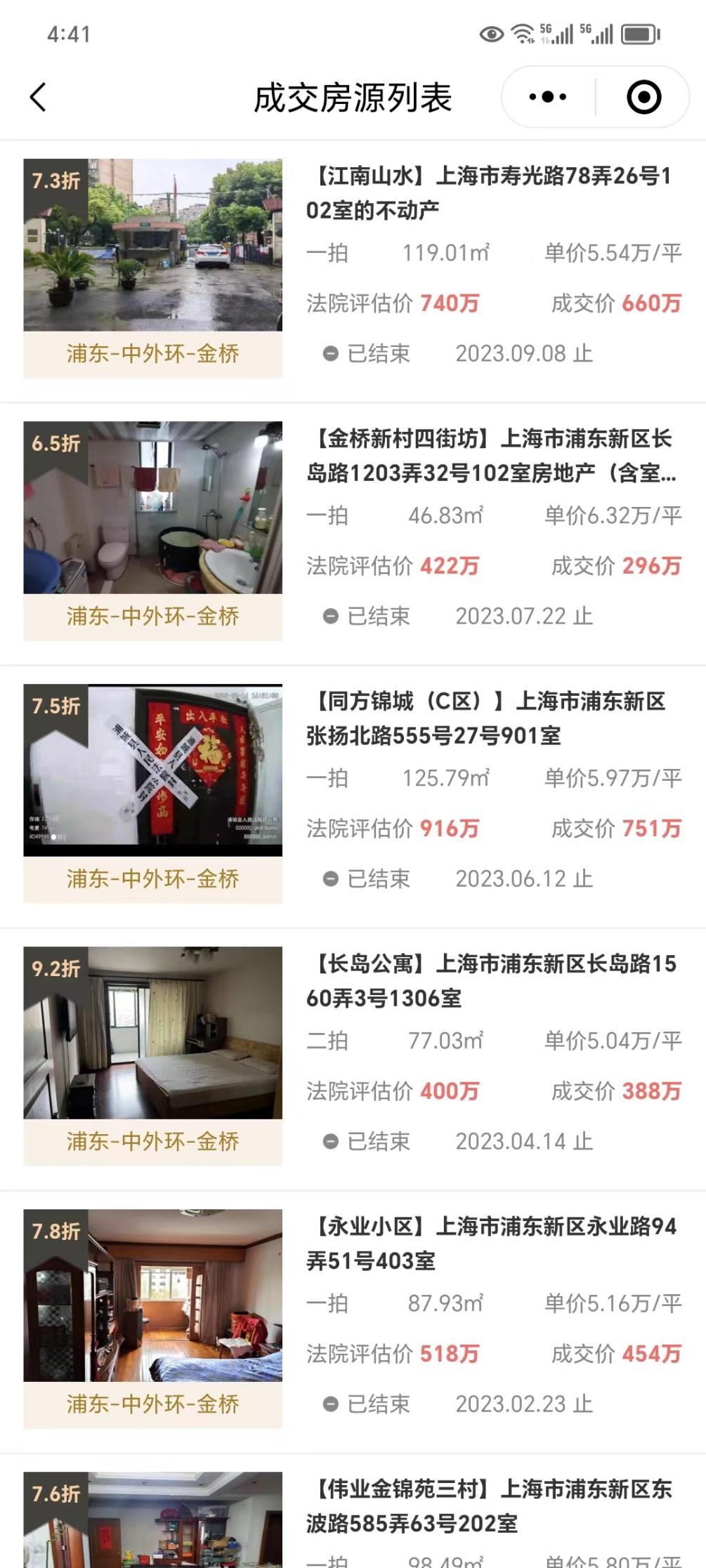Image resolution: width=706 pixels, height=1568 pixels.
Task: Open the mini program more options menu
Action: (548, 97)
